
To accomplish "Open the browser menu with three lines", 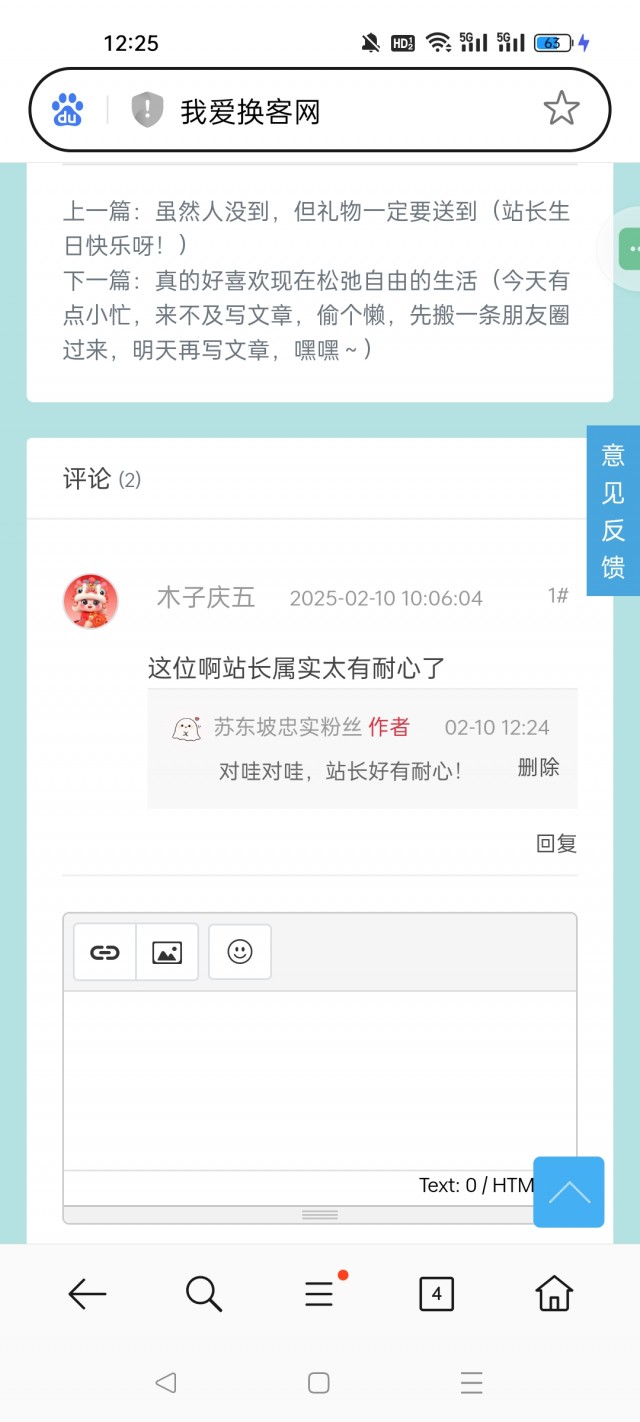I will pos(319,1294).
